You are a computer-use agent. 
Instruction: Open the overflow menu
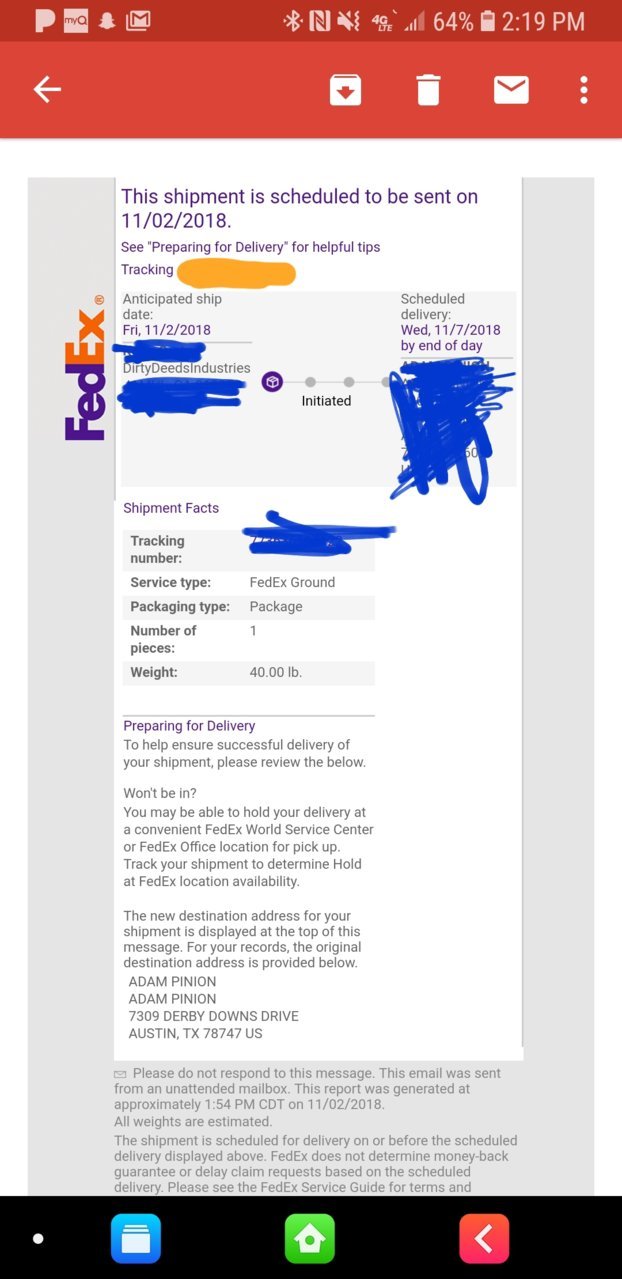584,90
